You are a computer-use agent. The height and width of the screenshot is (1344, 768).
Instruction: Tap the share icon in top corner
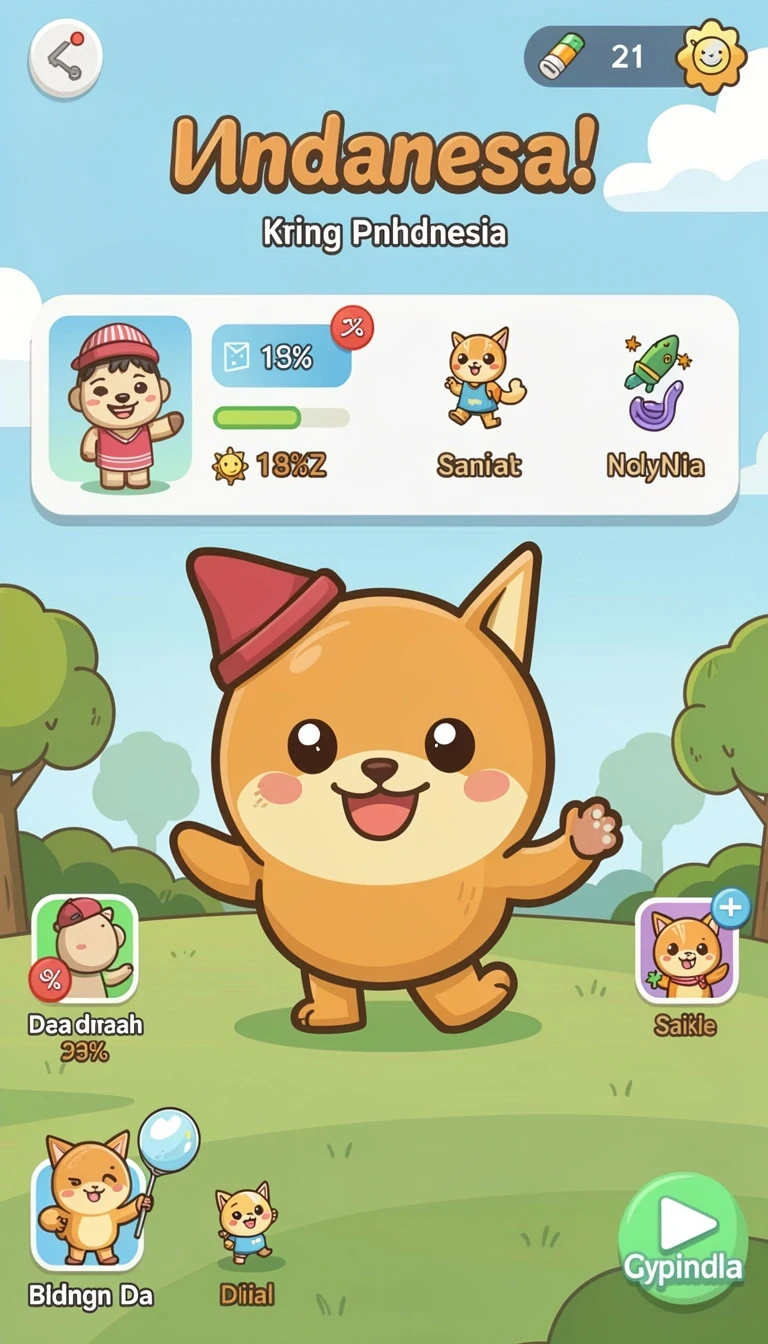(x=65, y=57)
